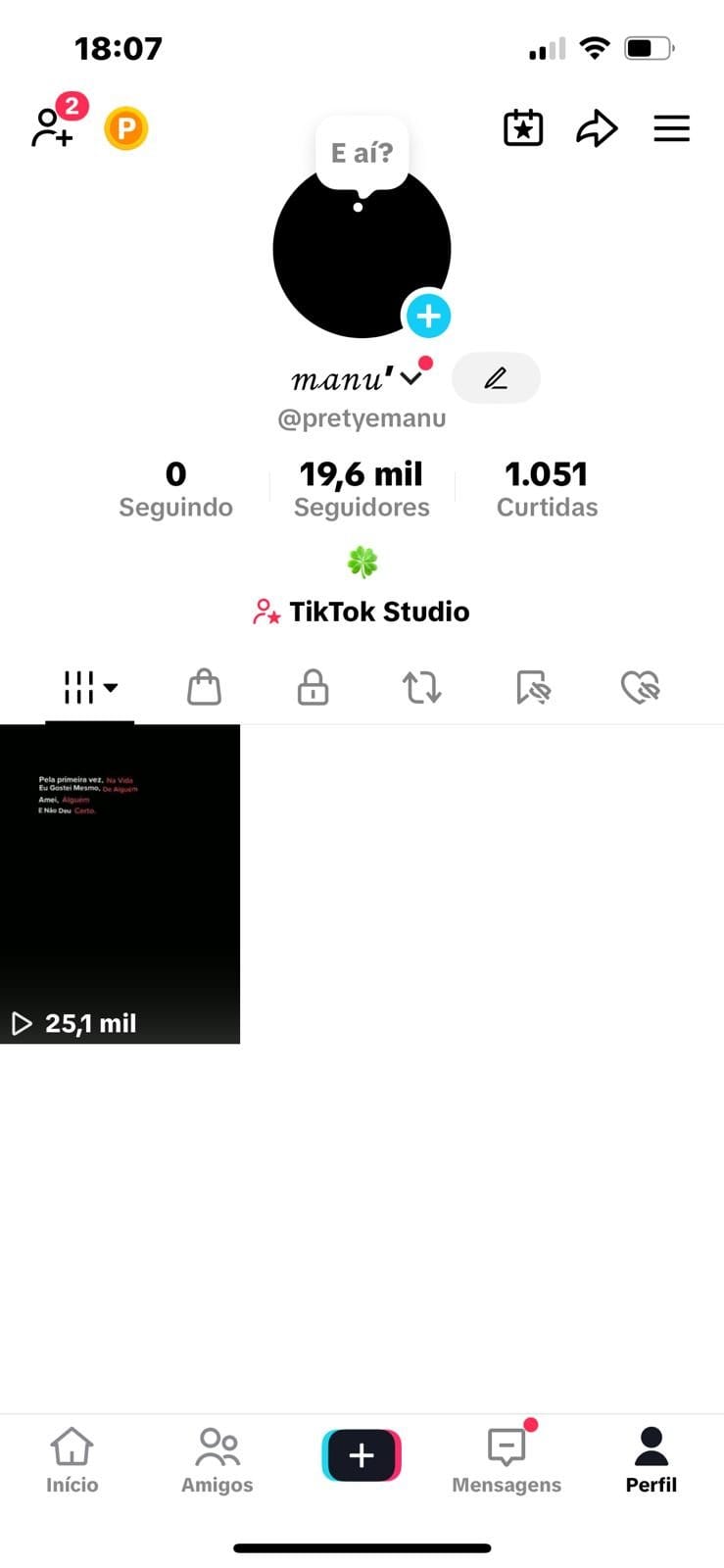Share this profile

coord(597,128)
